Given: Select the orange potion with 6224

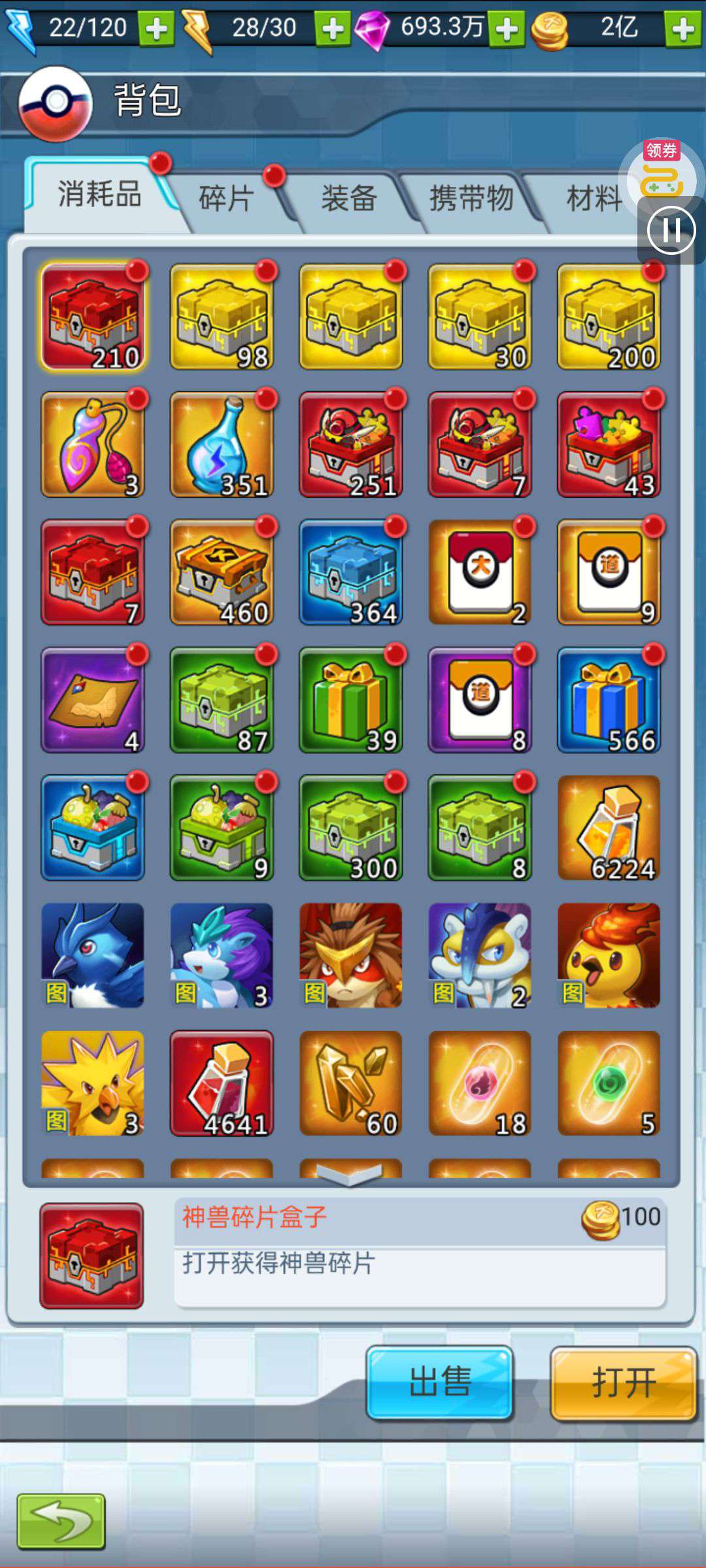Looking at the screenshot, I should 609,828.
